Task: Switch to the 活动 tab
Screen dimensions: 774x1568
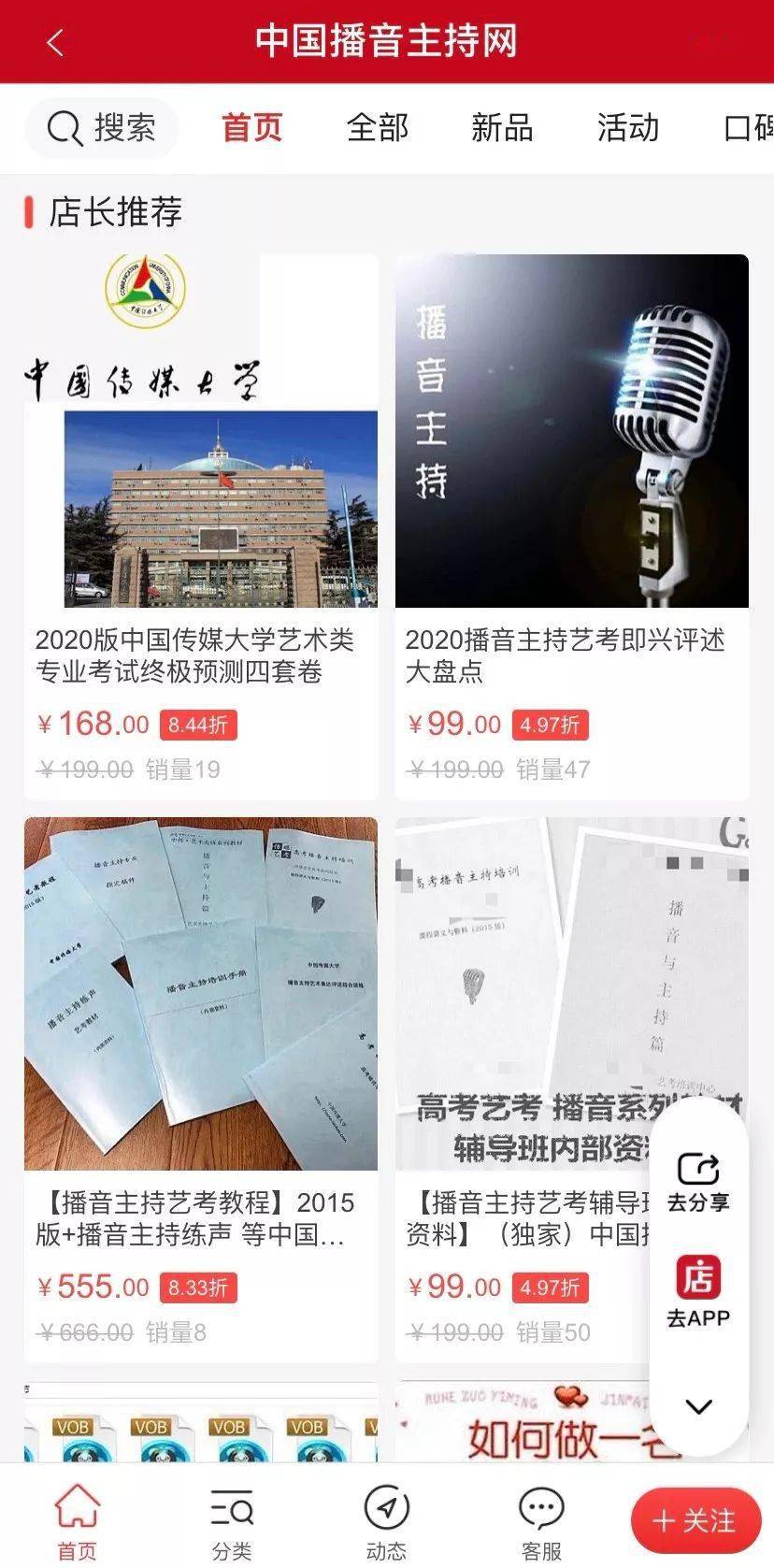Action: (x=628, y=128)
